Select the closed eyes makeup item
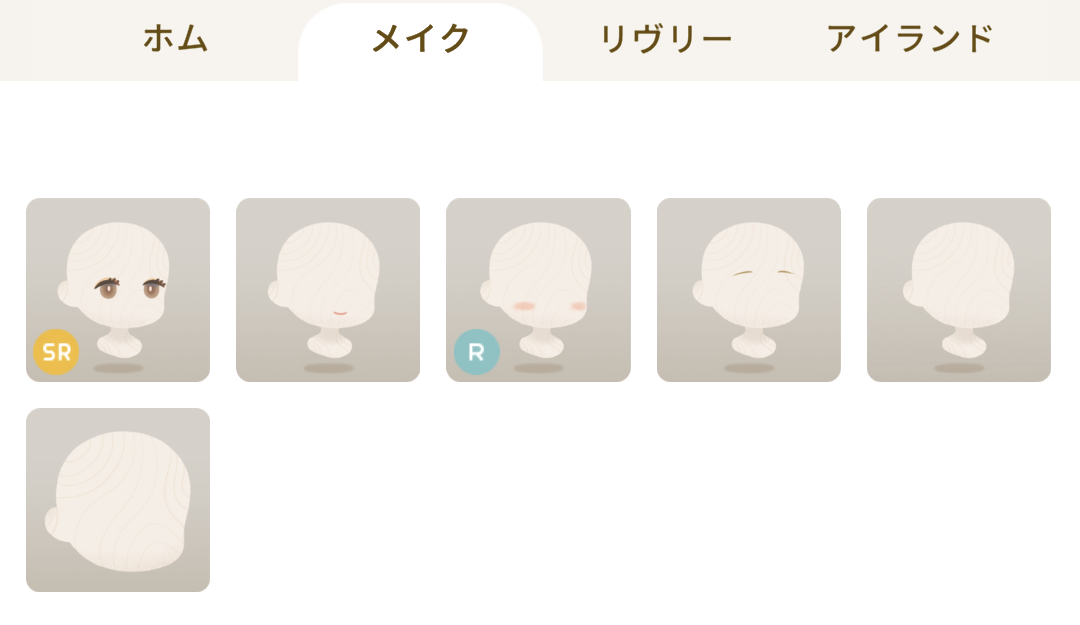 coord(748,290)
